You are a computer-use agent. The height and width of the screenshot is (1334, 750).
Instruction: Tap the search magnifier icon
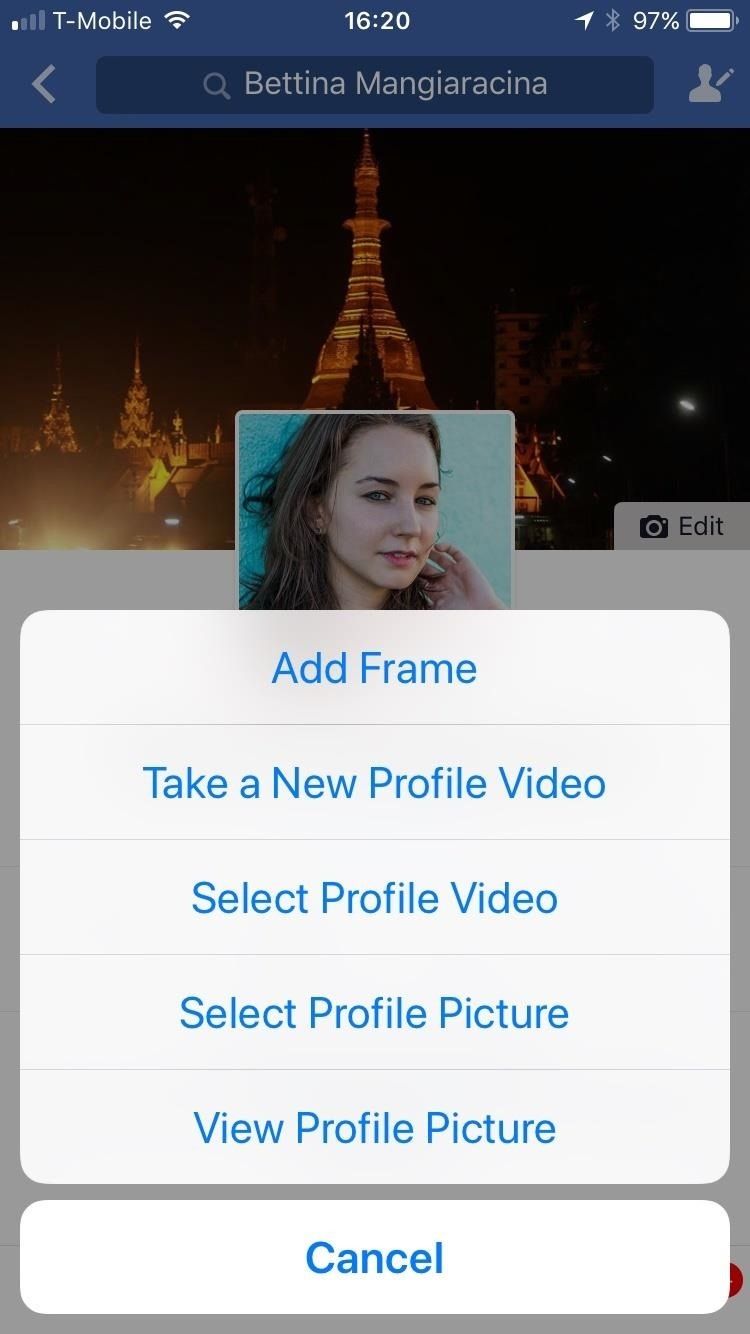(x=216, y=85)
